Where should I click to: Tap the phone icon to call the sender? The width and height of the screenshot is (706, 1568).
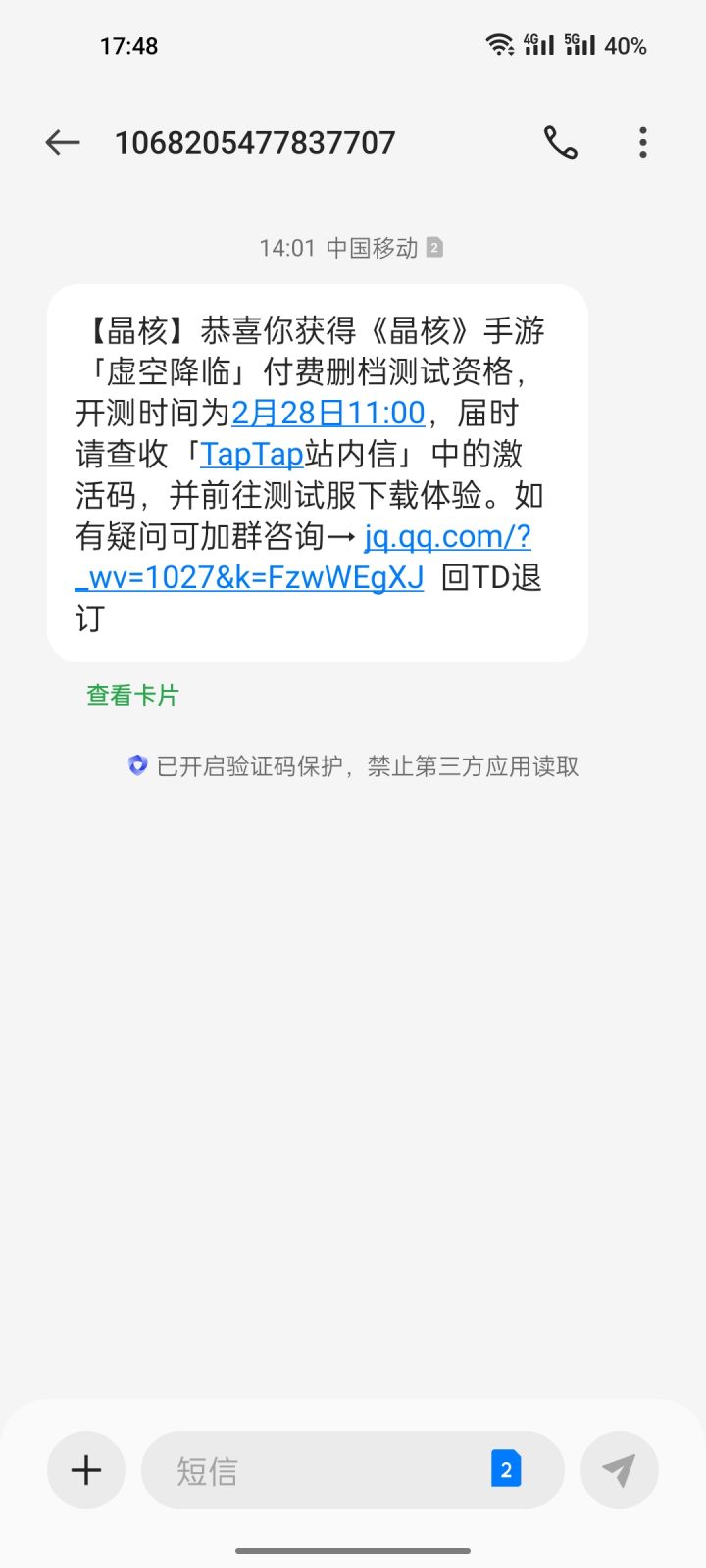(x=561, y=142)
